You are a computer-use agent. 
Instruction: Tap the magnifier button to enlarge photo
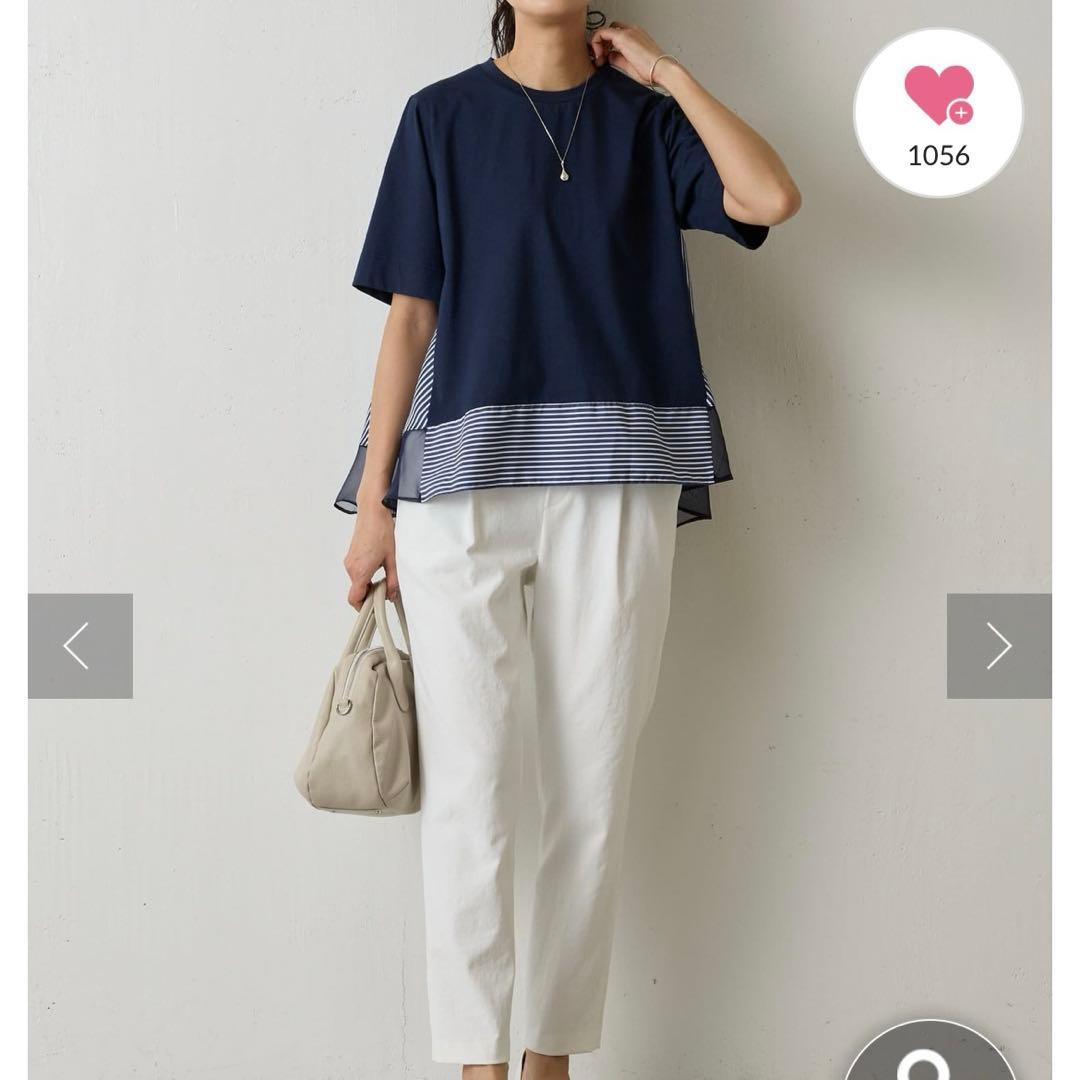click(932, 1058)
